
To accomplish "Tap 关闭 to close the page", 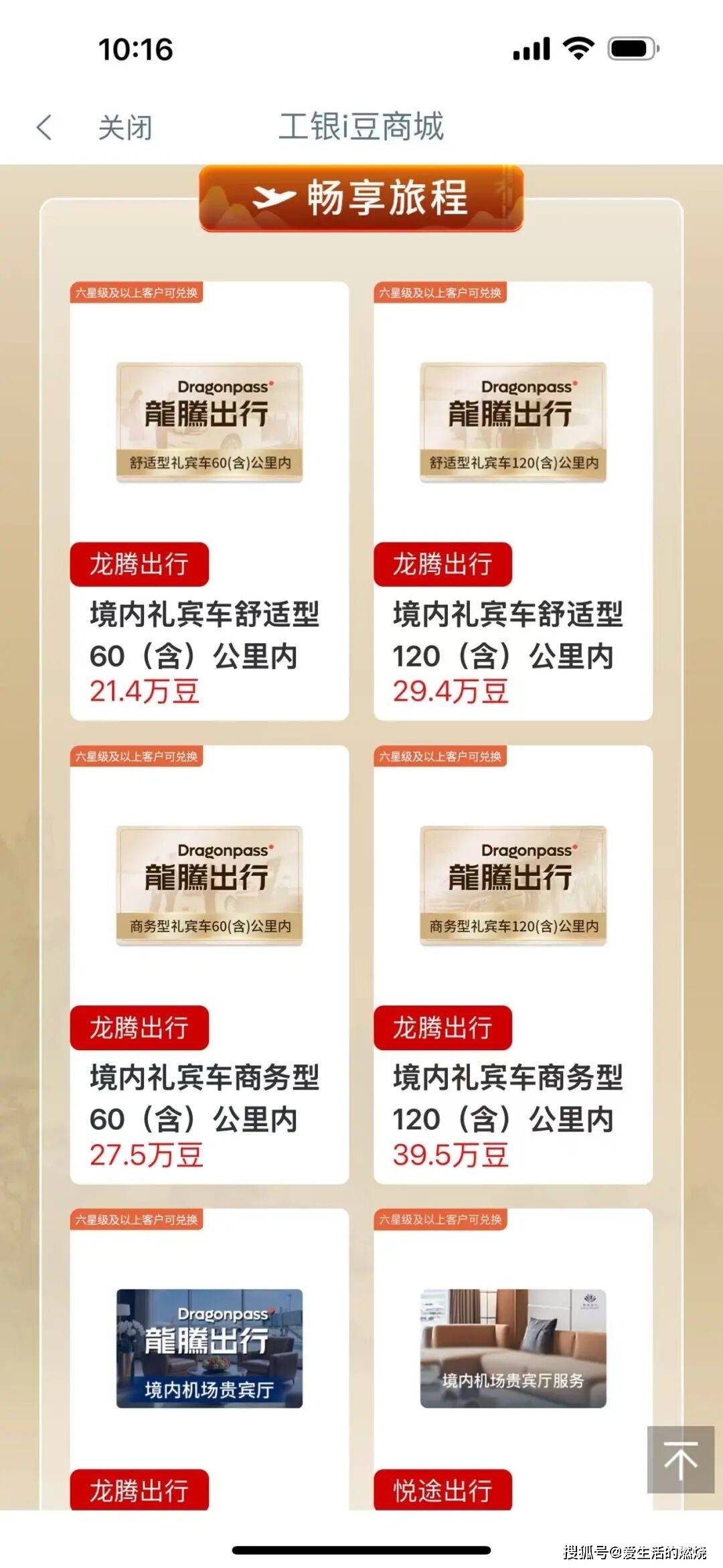I will (x=125, y=127).
